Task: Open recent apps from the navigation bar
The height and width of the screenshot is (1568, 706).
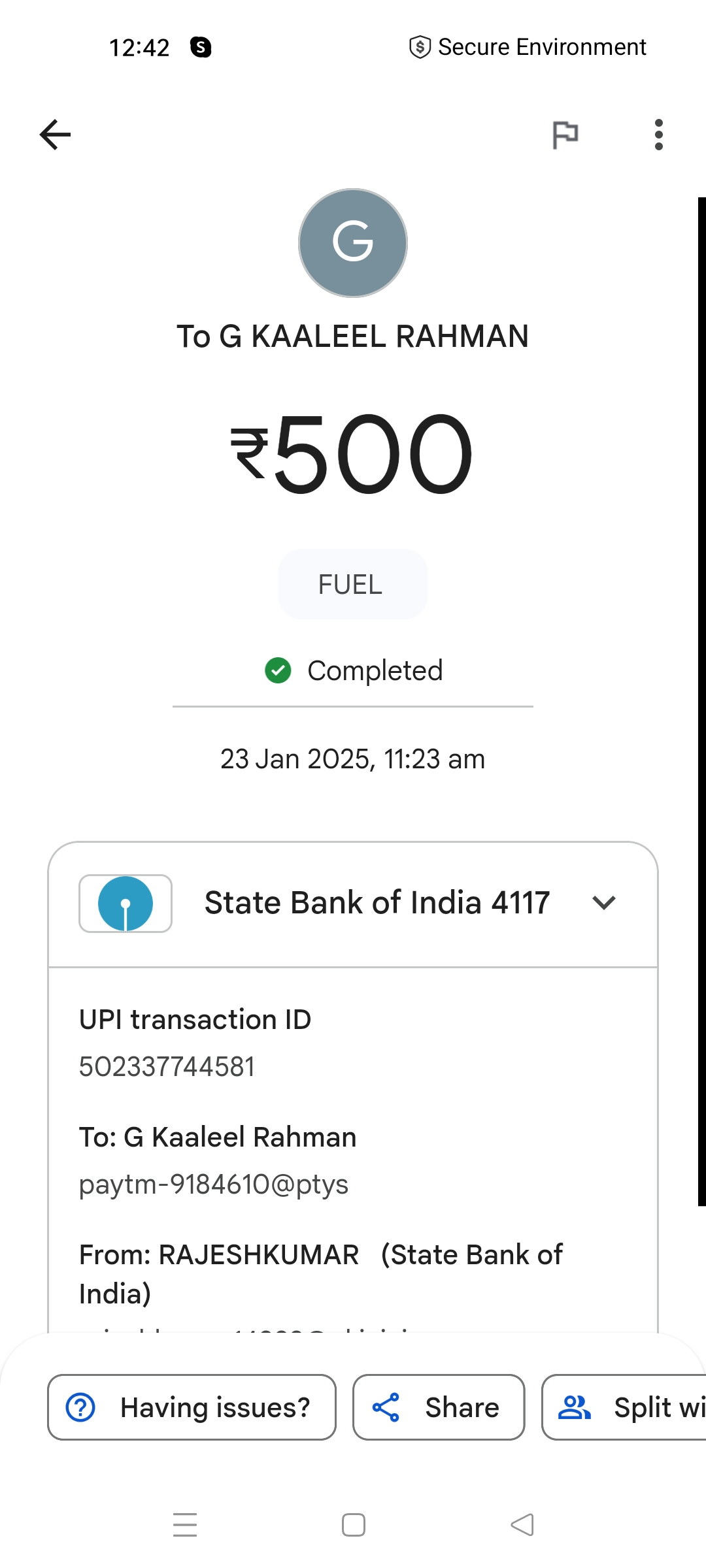Action: pyautogui.click(x=185, y=1525)
